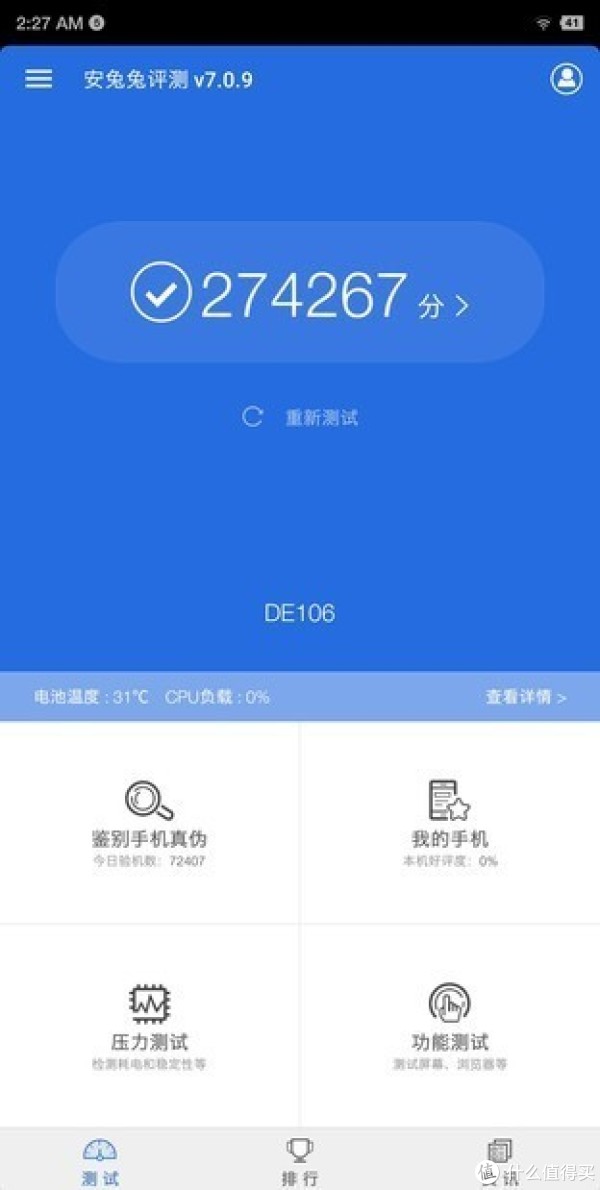Screen dimensions: 600x1190
Task: Tap 重新测试 to rerun benchmark
Action: [301, 418]
